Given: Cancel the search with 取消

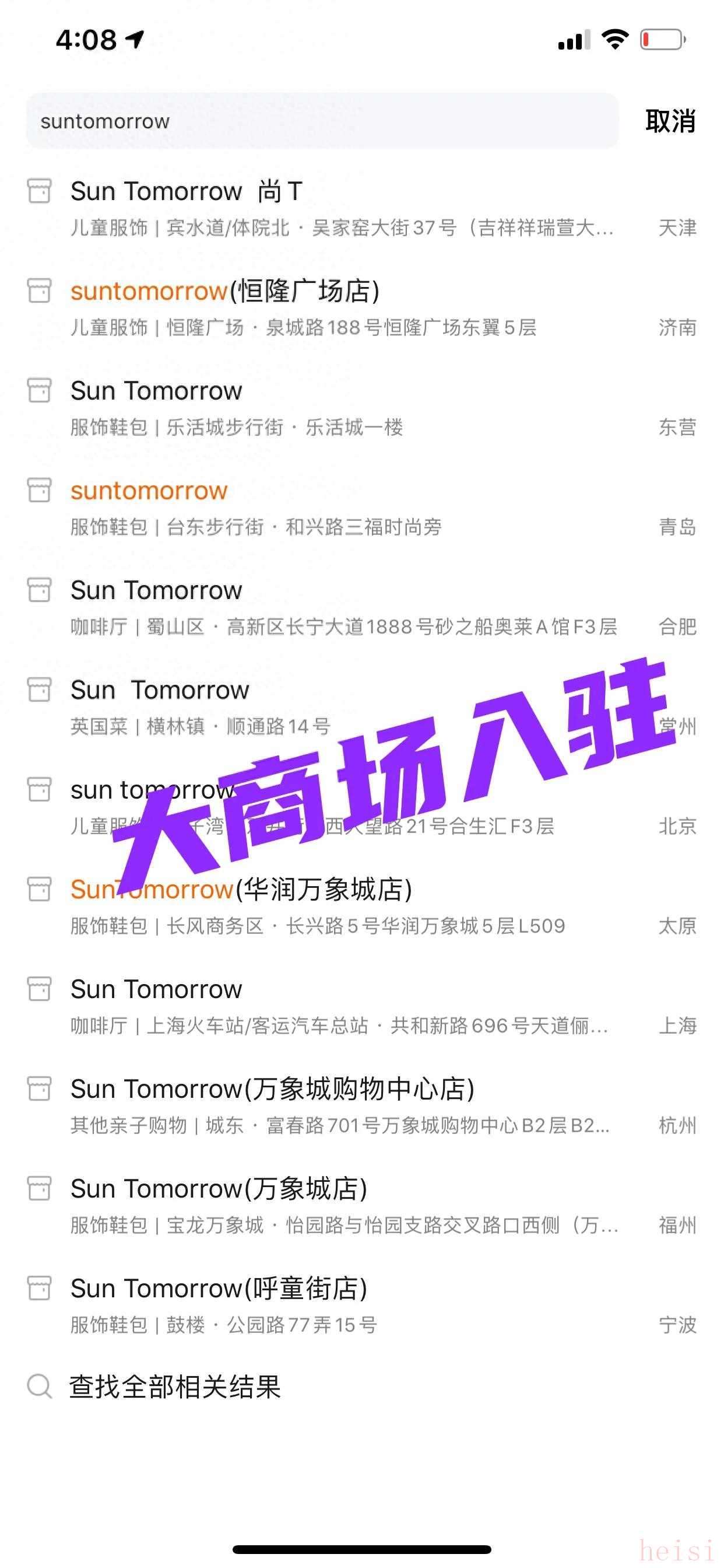Looking at the screenshot, I should pyautogui.click(x=670, y=121).
